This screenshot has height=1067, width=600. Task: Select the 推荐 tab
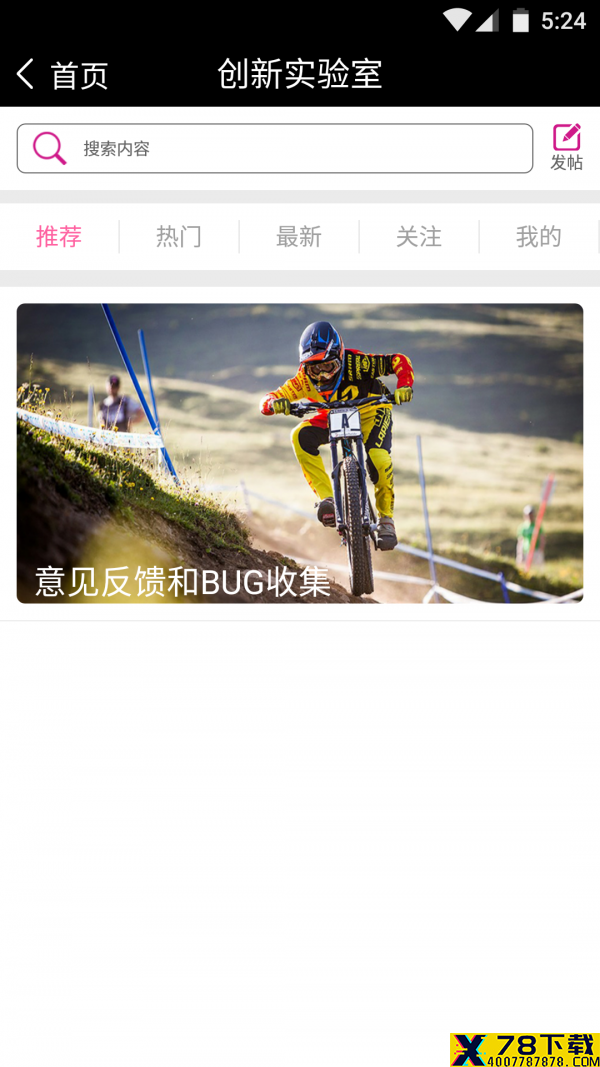point(59,237)
